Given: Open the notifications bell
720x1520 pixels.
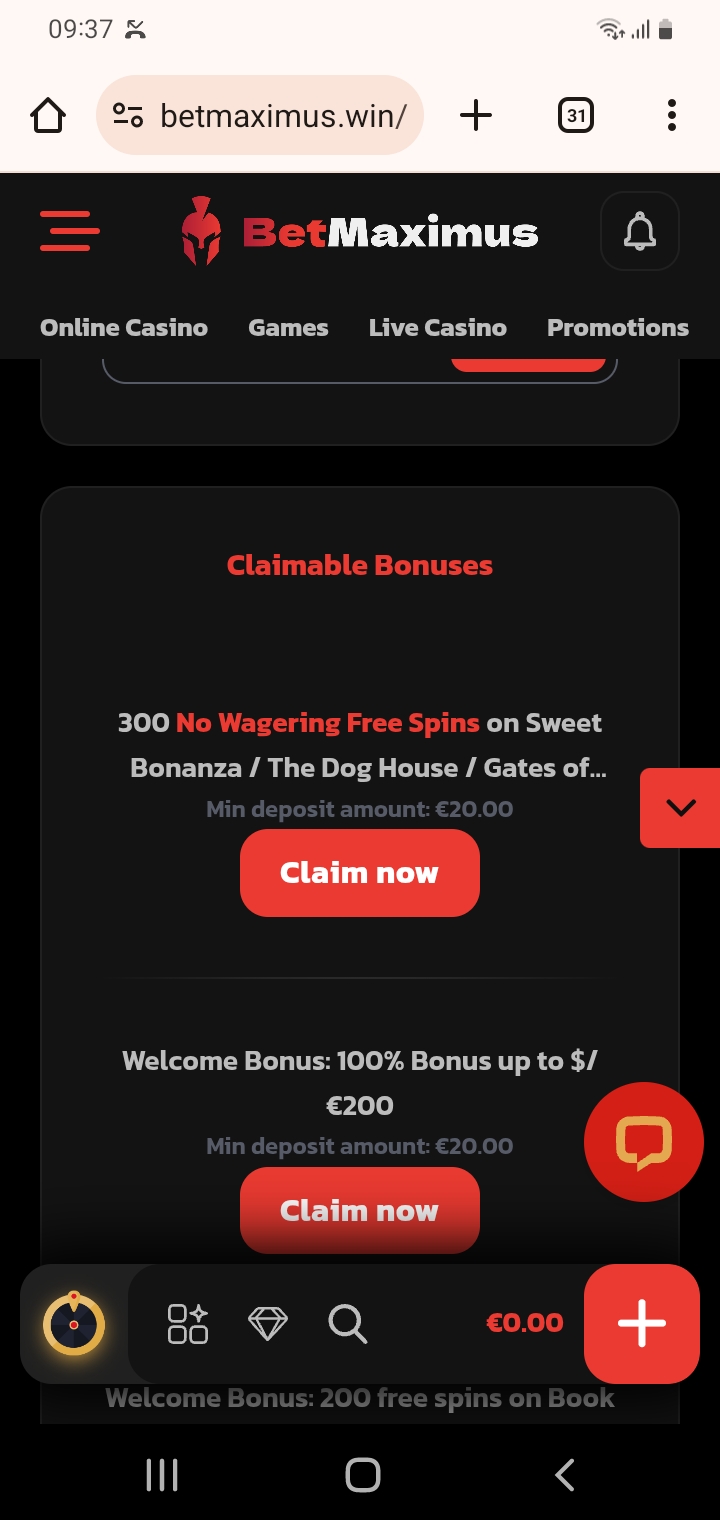Looking at the screenshot, I should click(x=640, y=232).
